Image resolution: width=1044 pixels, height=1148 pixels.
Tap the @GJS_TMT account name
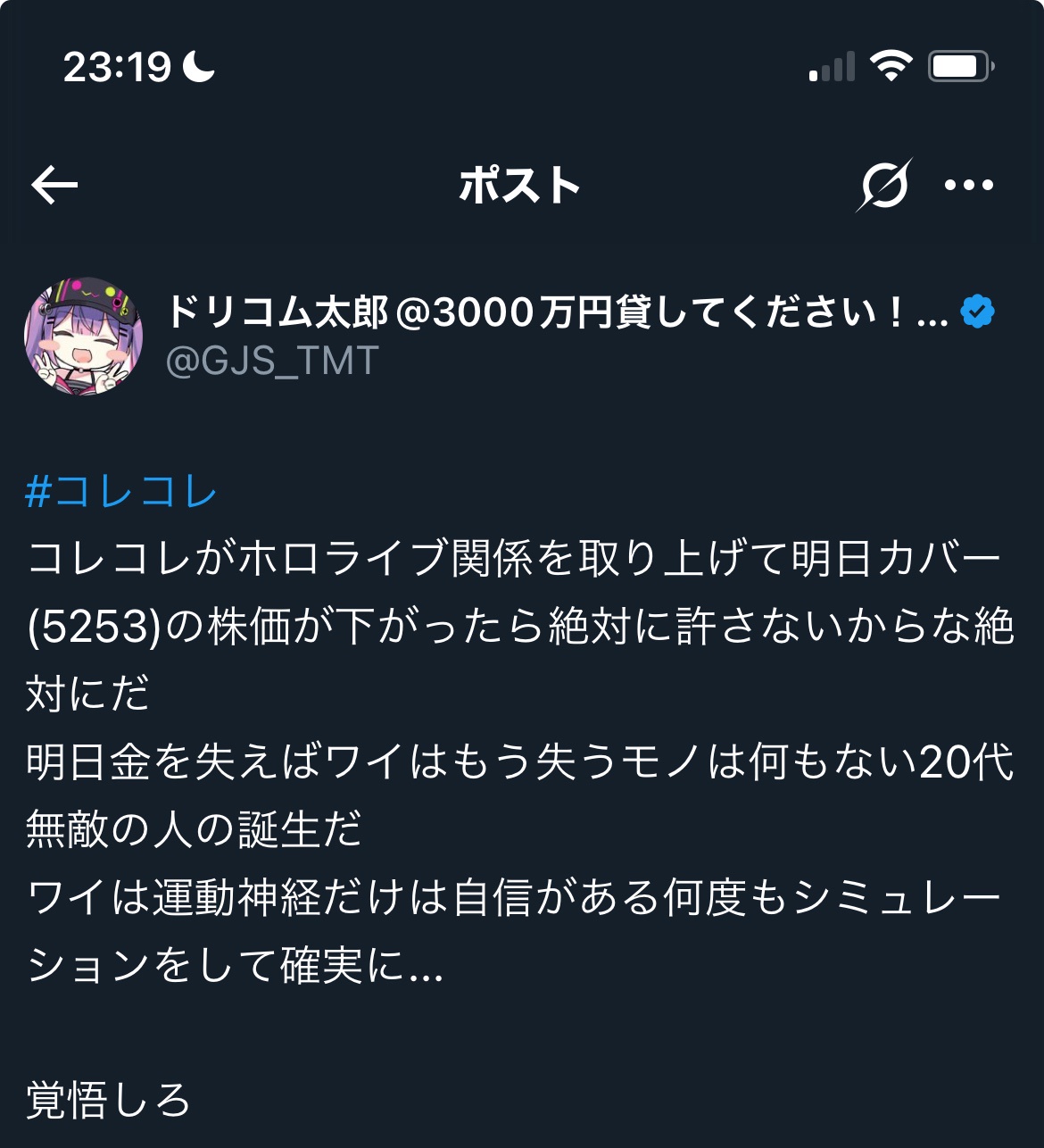[x=273, y=361]
